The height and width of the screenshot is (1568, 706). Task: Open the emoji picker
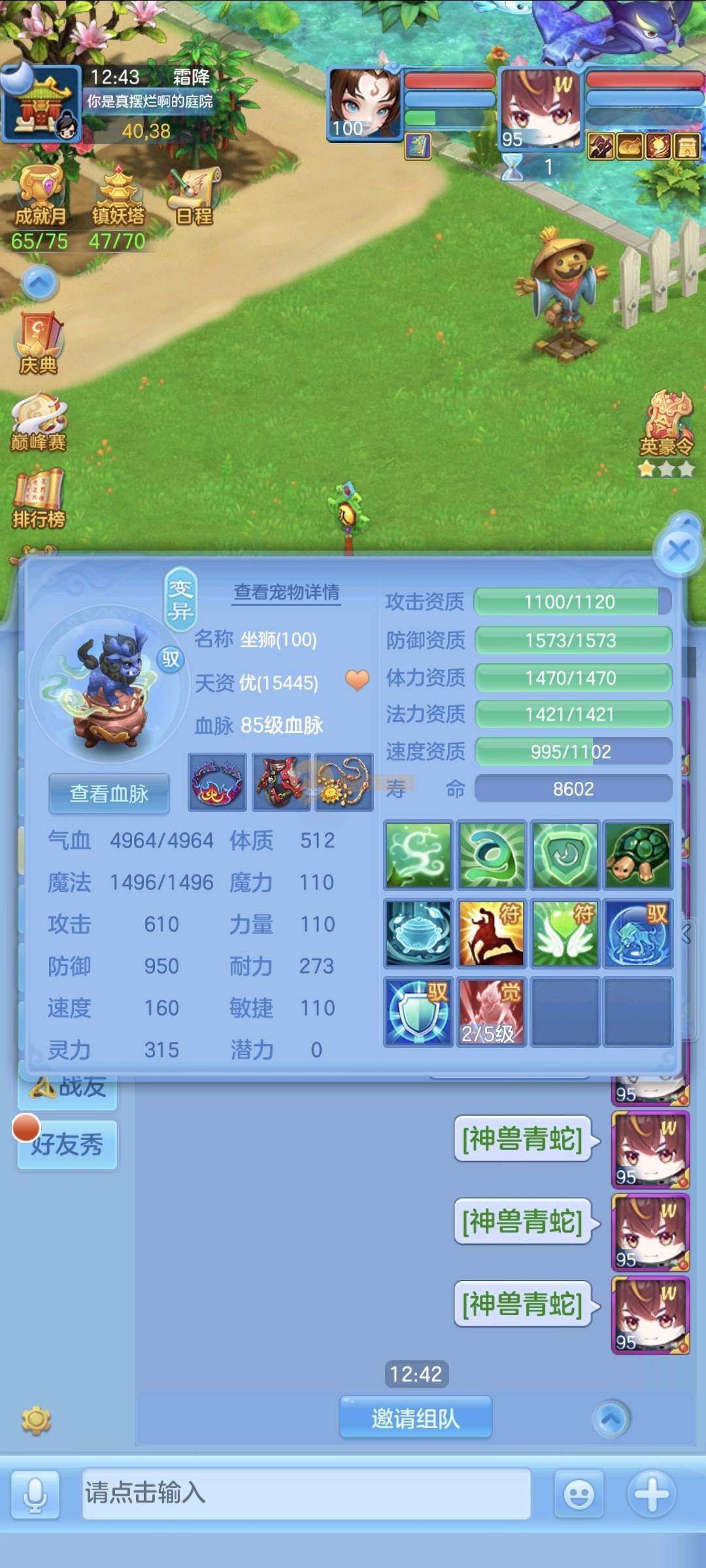tap(579, 1494)
